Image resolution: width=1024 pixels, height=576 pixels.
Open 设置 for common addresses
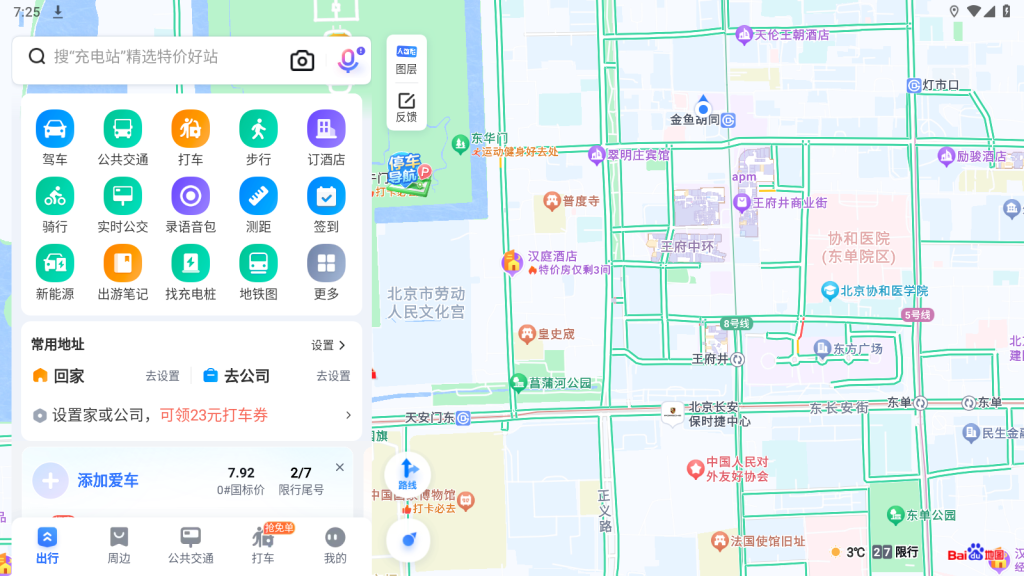(x=328, y=345)
